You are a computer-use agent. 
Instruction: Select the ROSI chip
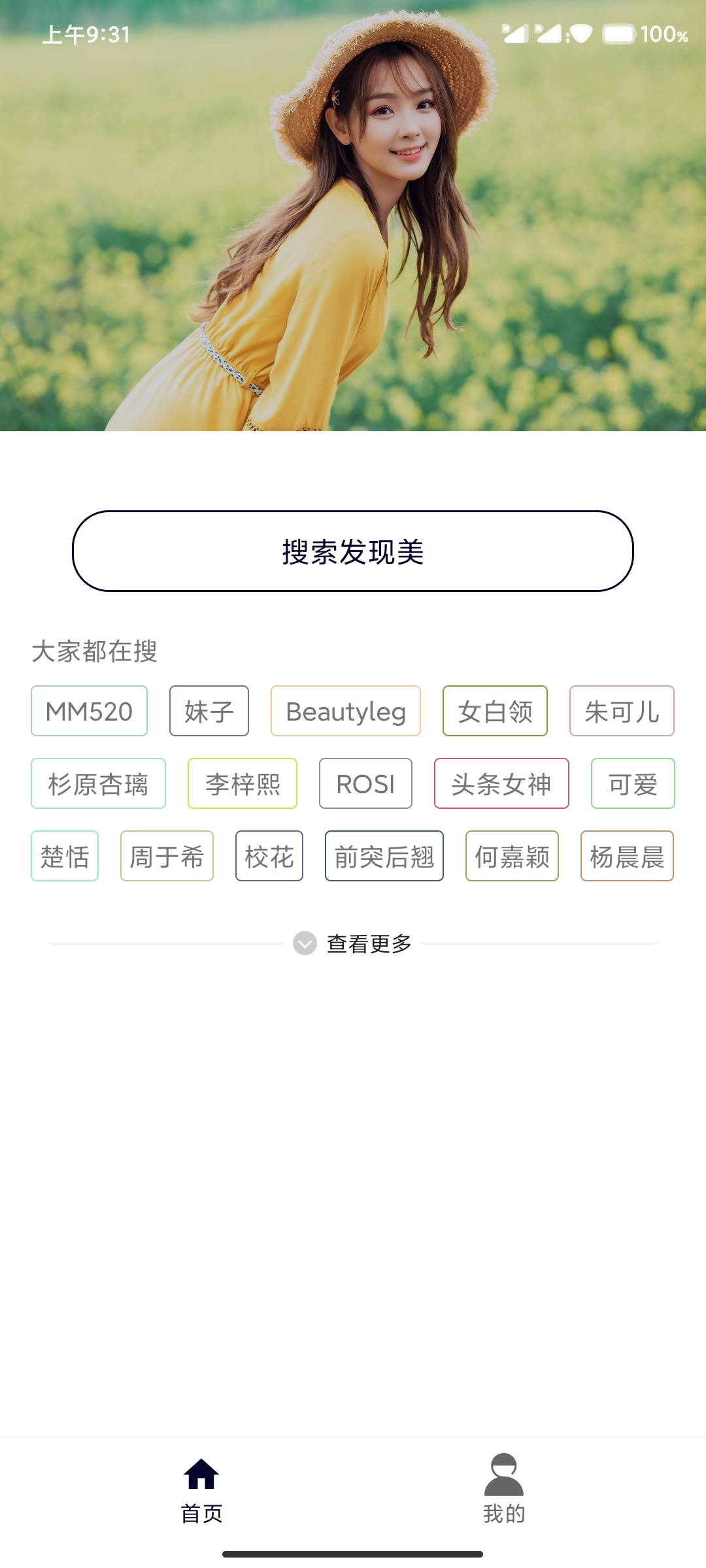click(365, 783)
